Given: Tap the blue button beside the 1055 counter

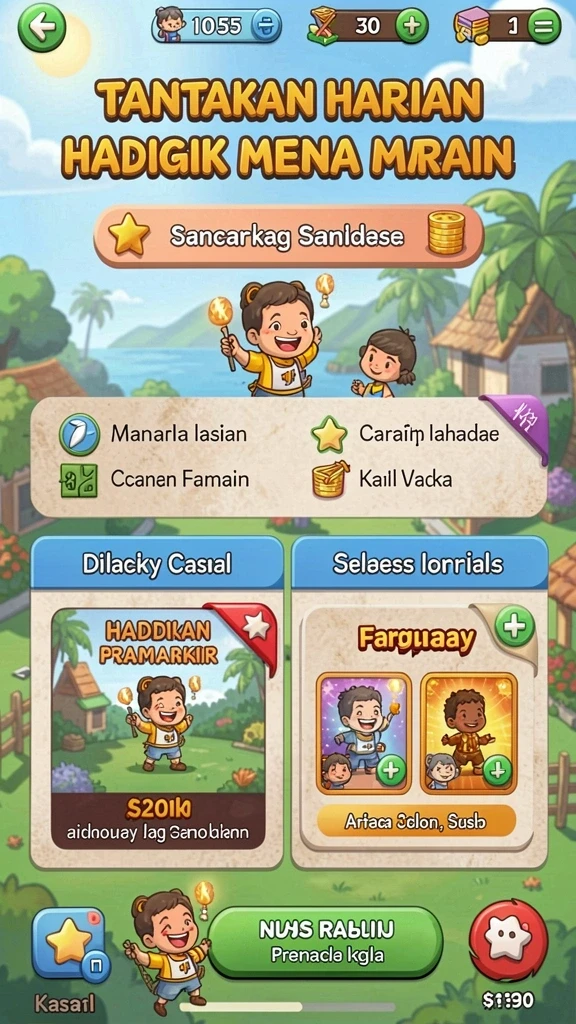Looking at the screenshot, I should (x=266, y=27).
